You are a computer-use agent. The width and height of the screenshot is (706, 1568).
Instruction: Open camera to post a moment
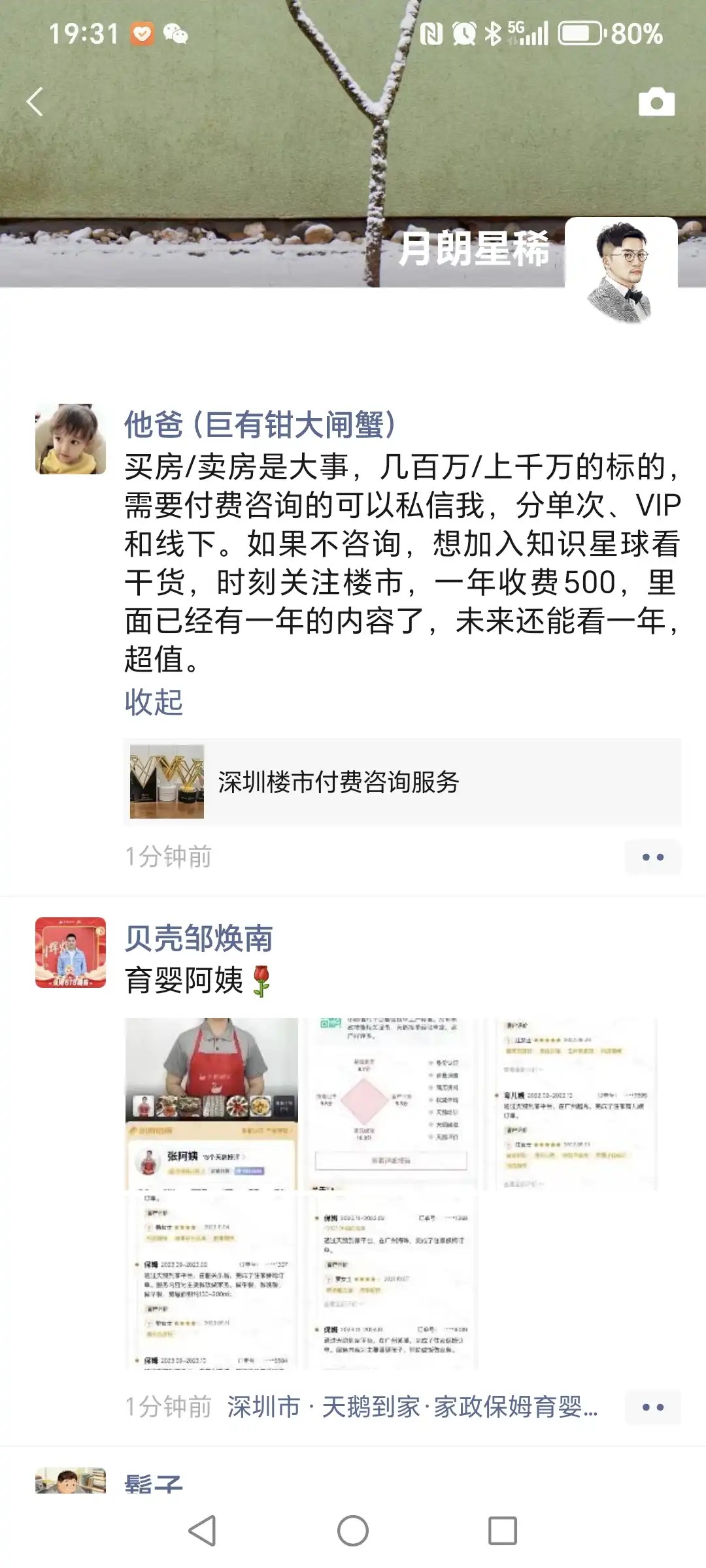[x=656, y=103]
